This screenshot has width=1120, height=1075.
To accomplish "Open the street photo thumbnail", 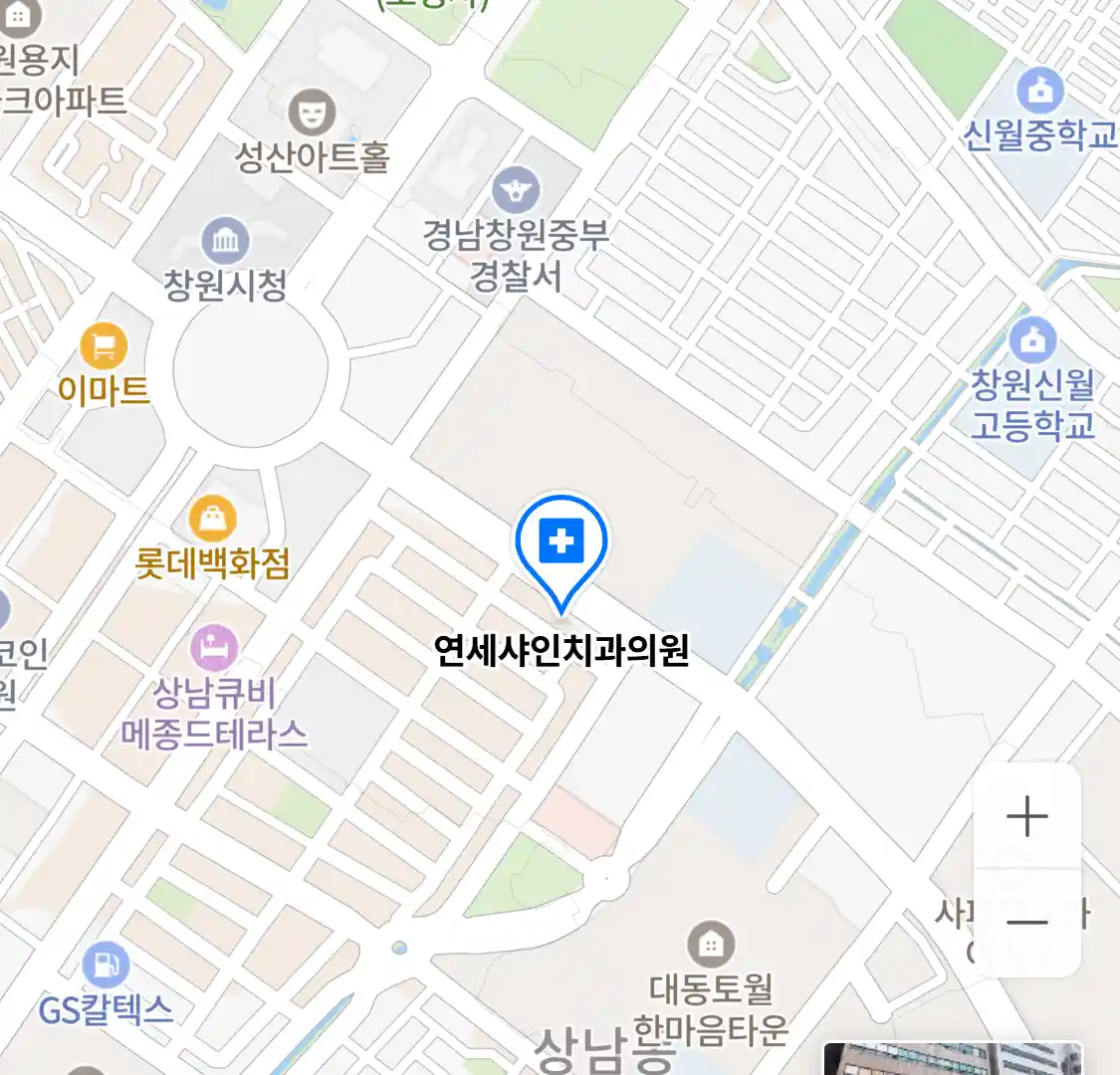I will [x=952, y=1058].
